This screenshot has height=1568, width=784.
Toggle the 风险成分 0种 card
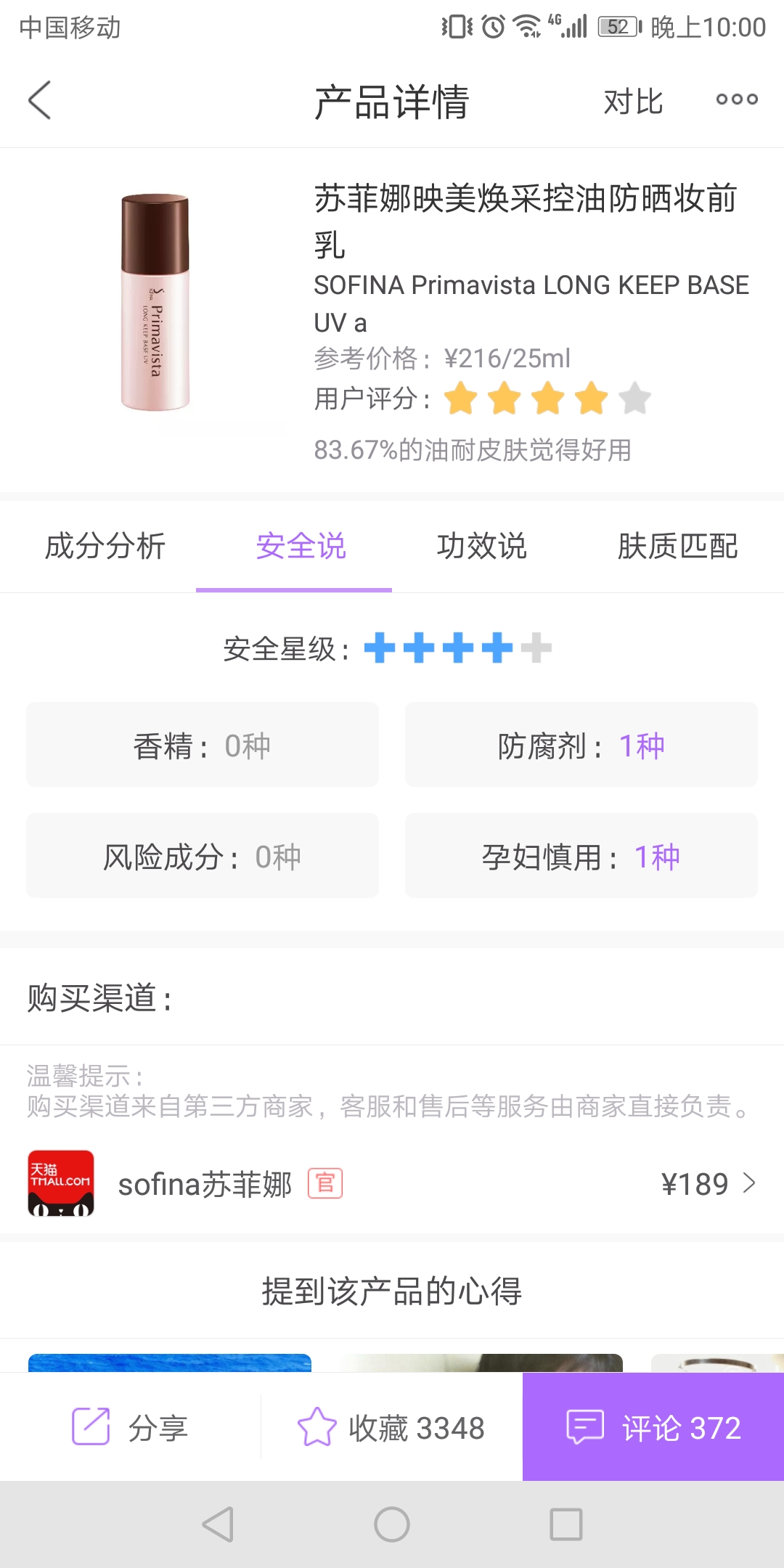[202, 857]
